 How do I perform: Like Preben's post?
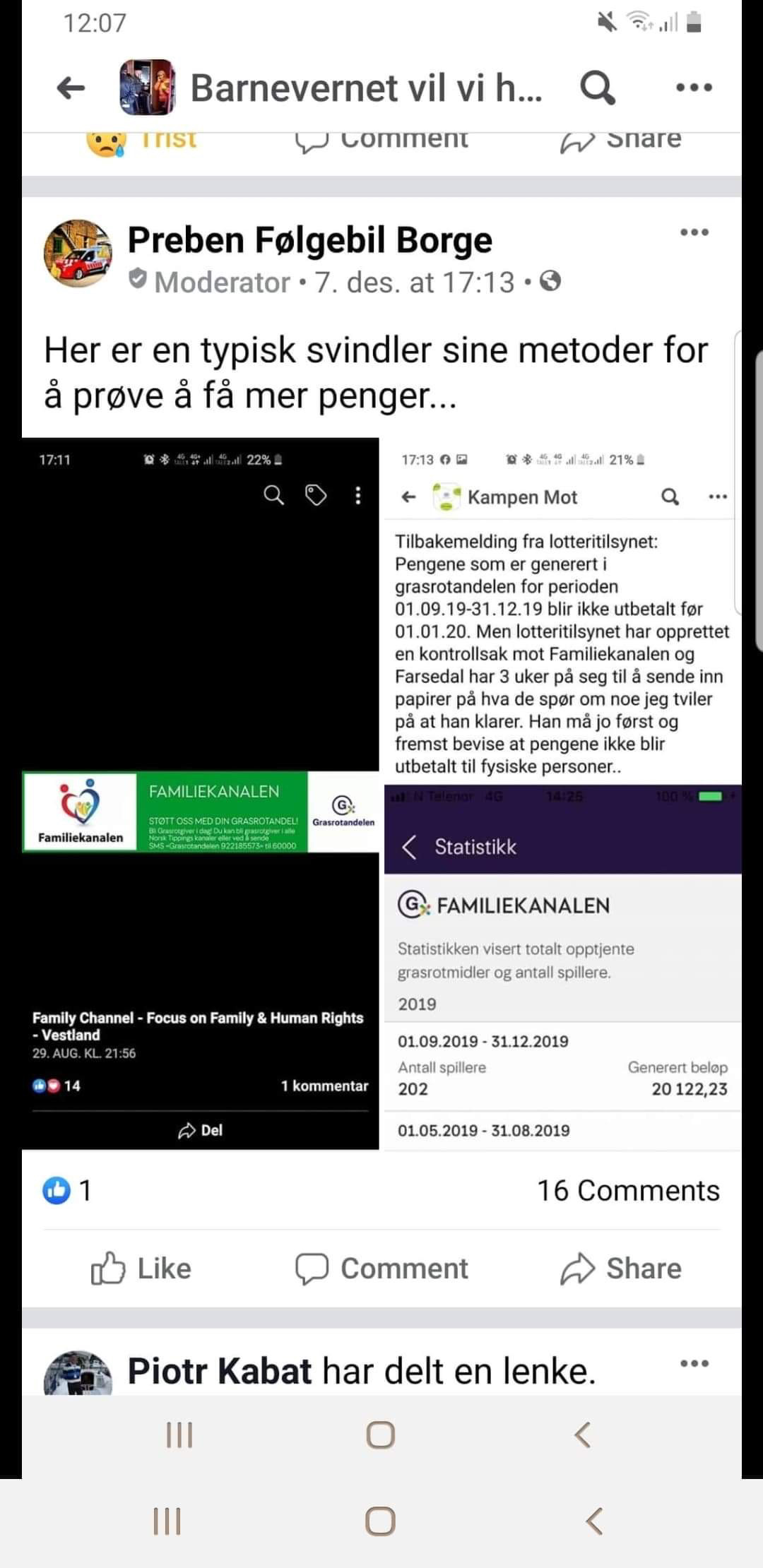[x=141, y=1269]
